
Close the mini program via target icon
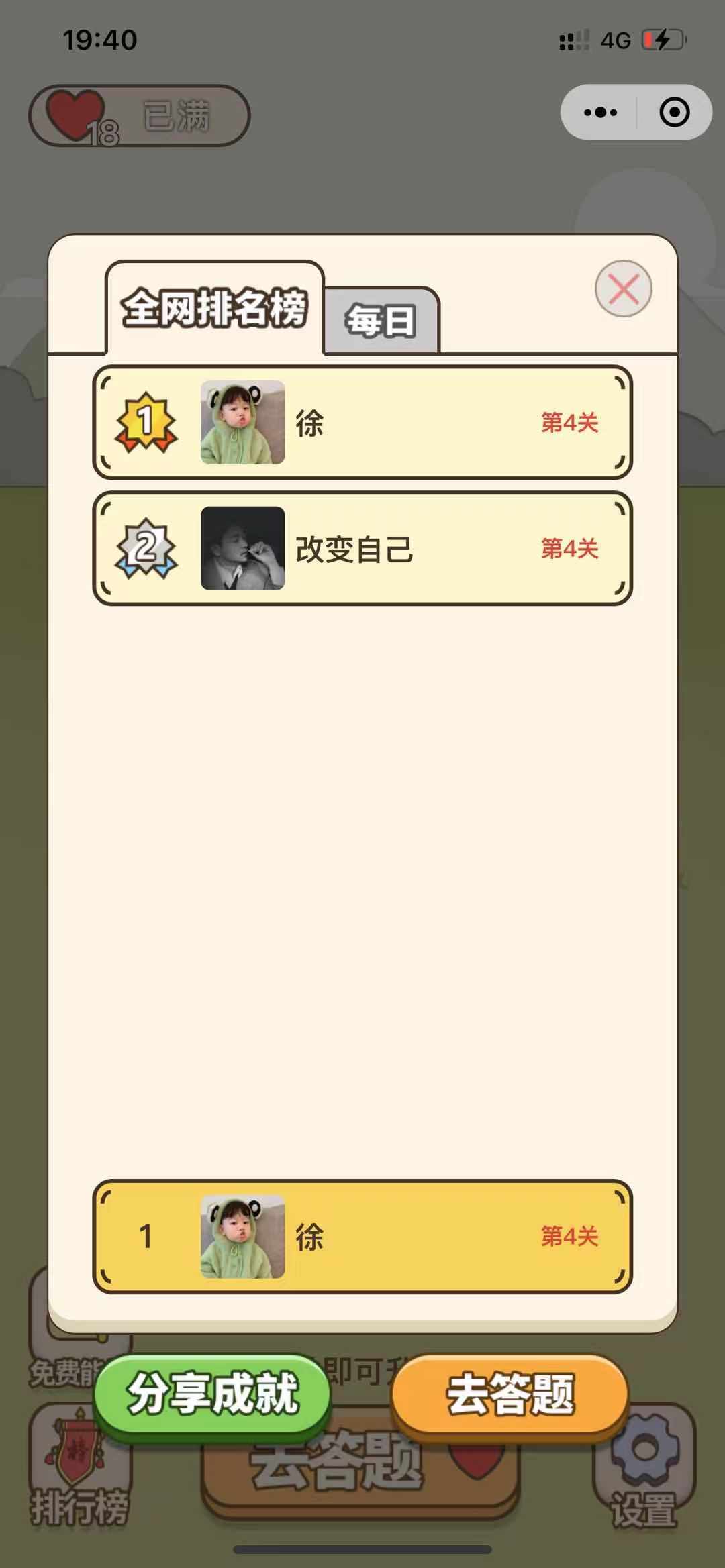click(674, 112)
